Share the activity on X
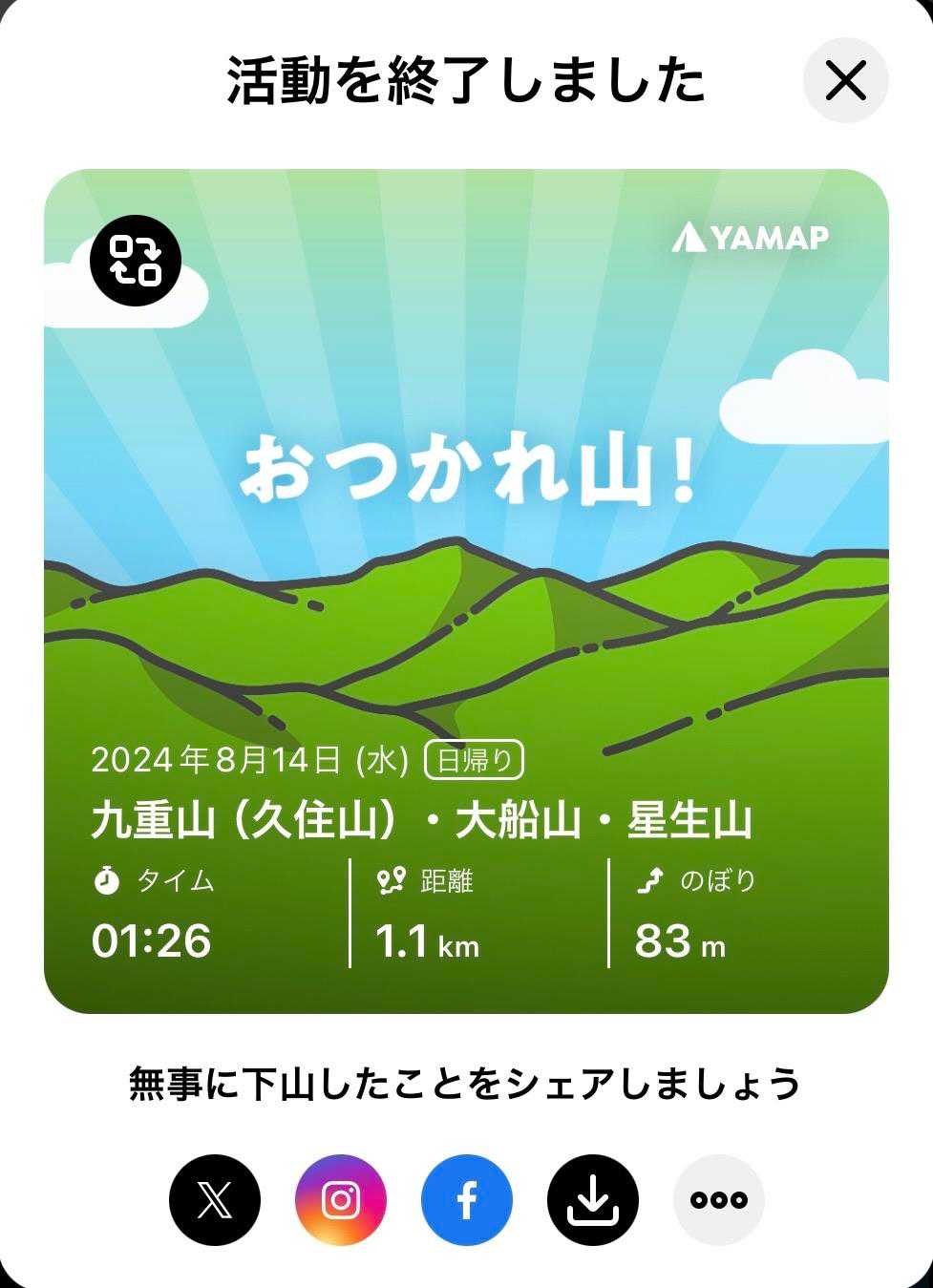Screen dimensions: 933x1288 coord(214,1199)
